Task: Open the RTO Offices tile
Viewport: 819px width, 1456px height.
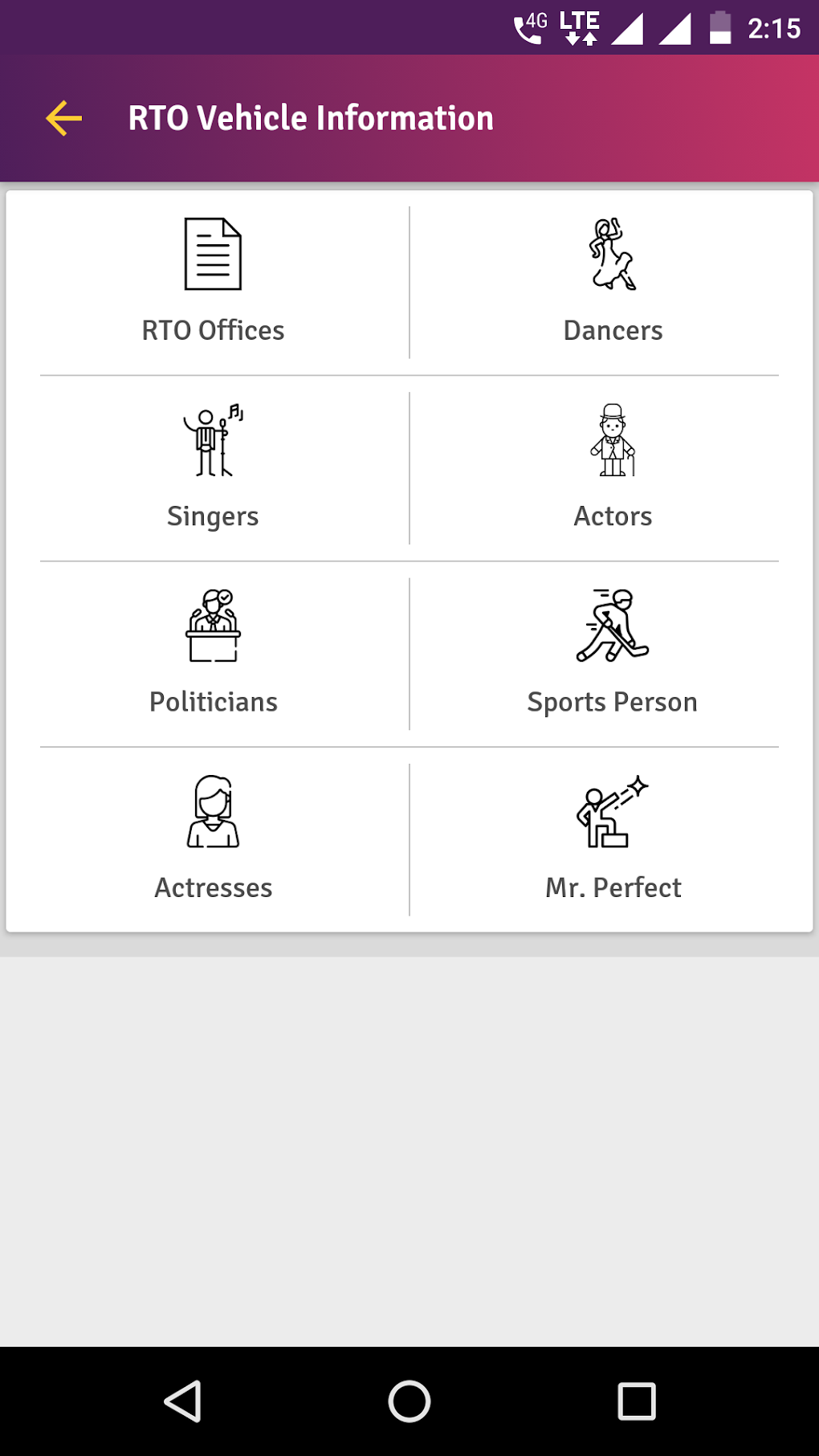Action: pos(213,282)
